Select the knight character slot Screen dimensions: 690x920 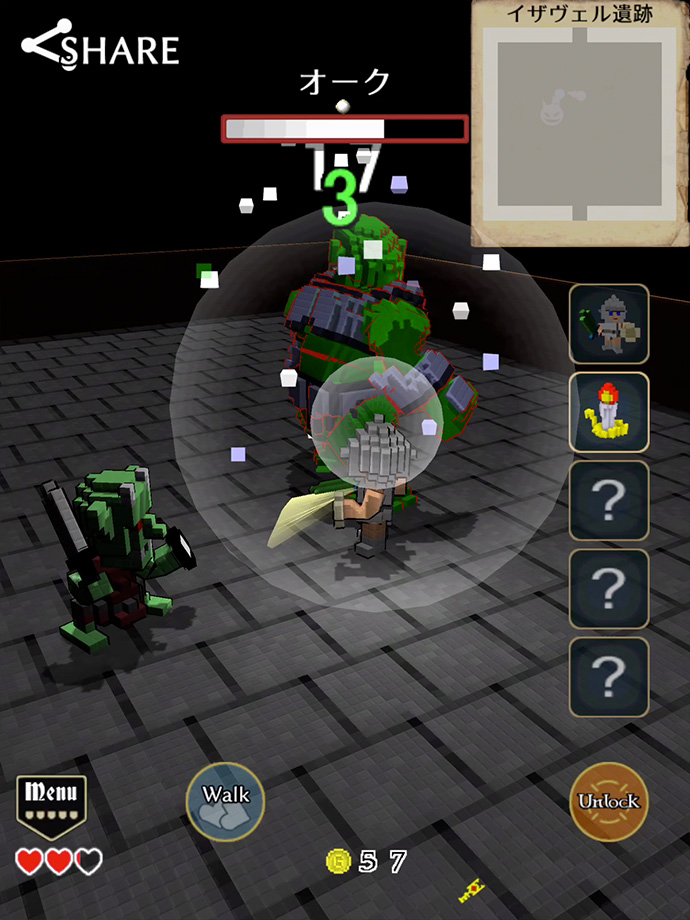[x=609, y=324]
